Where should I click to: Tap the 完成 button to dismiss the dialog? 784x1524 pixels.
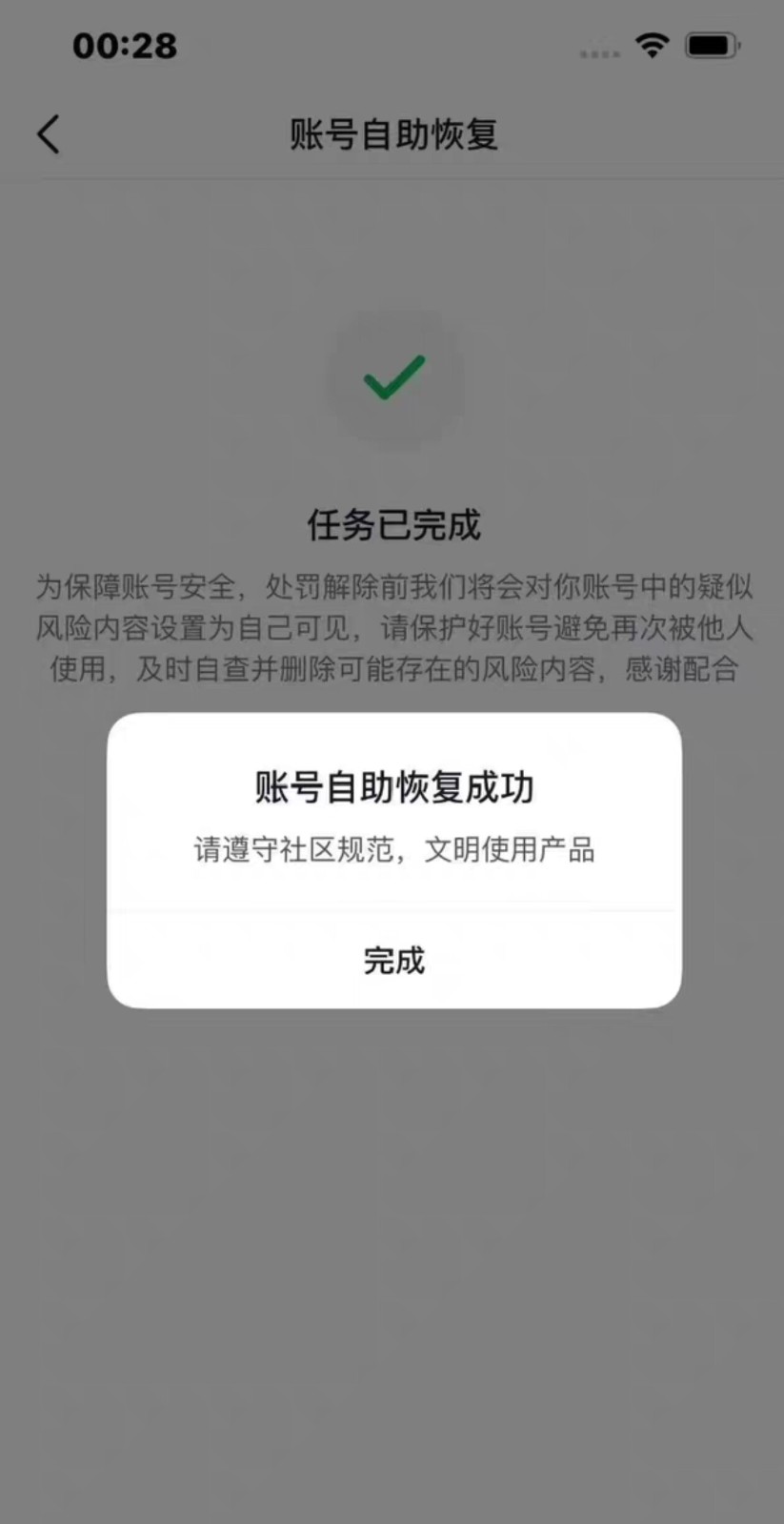click(x=392, y=961)
